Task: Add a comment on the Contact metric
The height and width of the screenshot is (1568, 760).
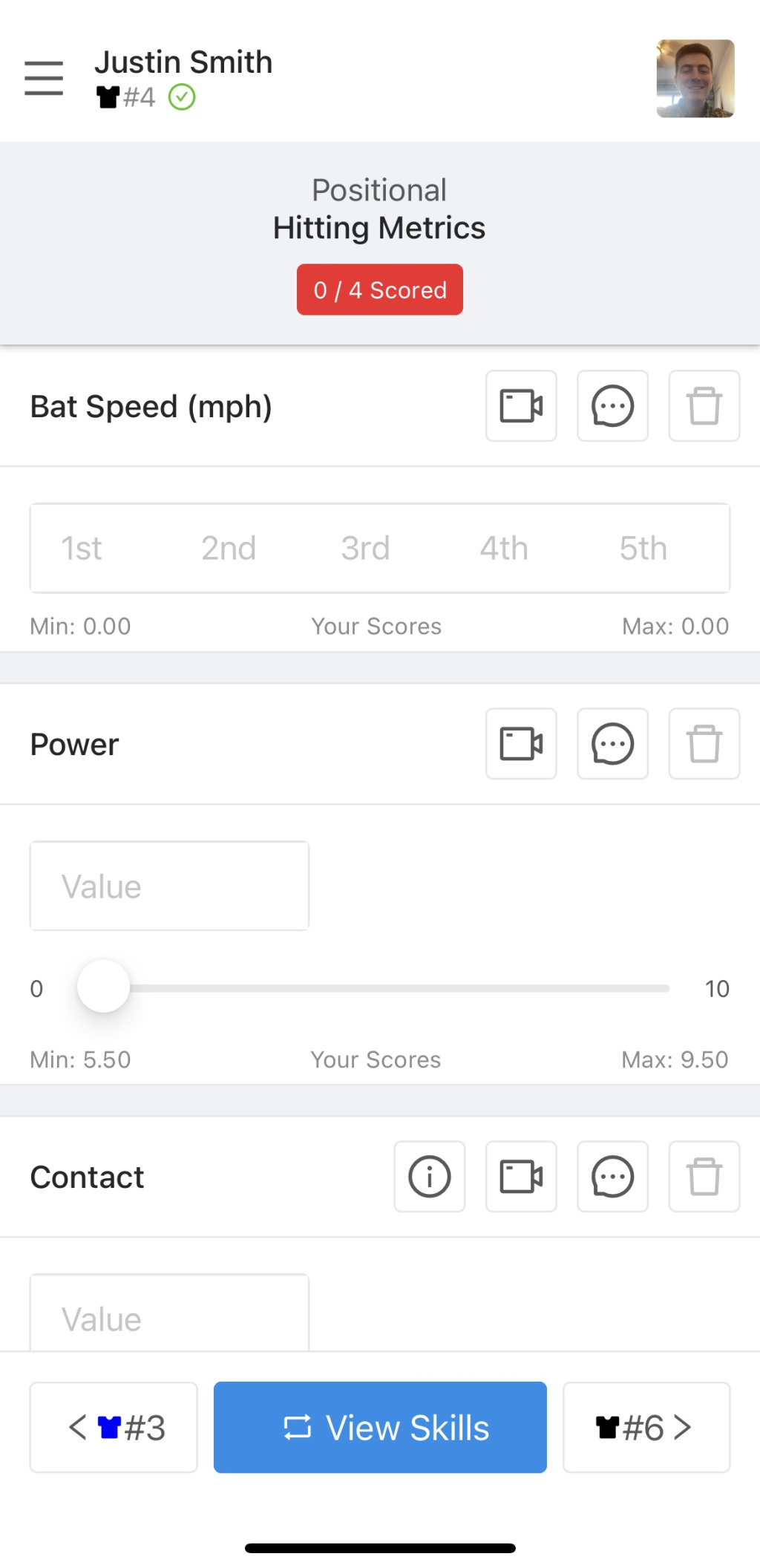Action: [x=612, y=1177]
